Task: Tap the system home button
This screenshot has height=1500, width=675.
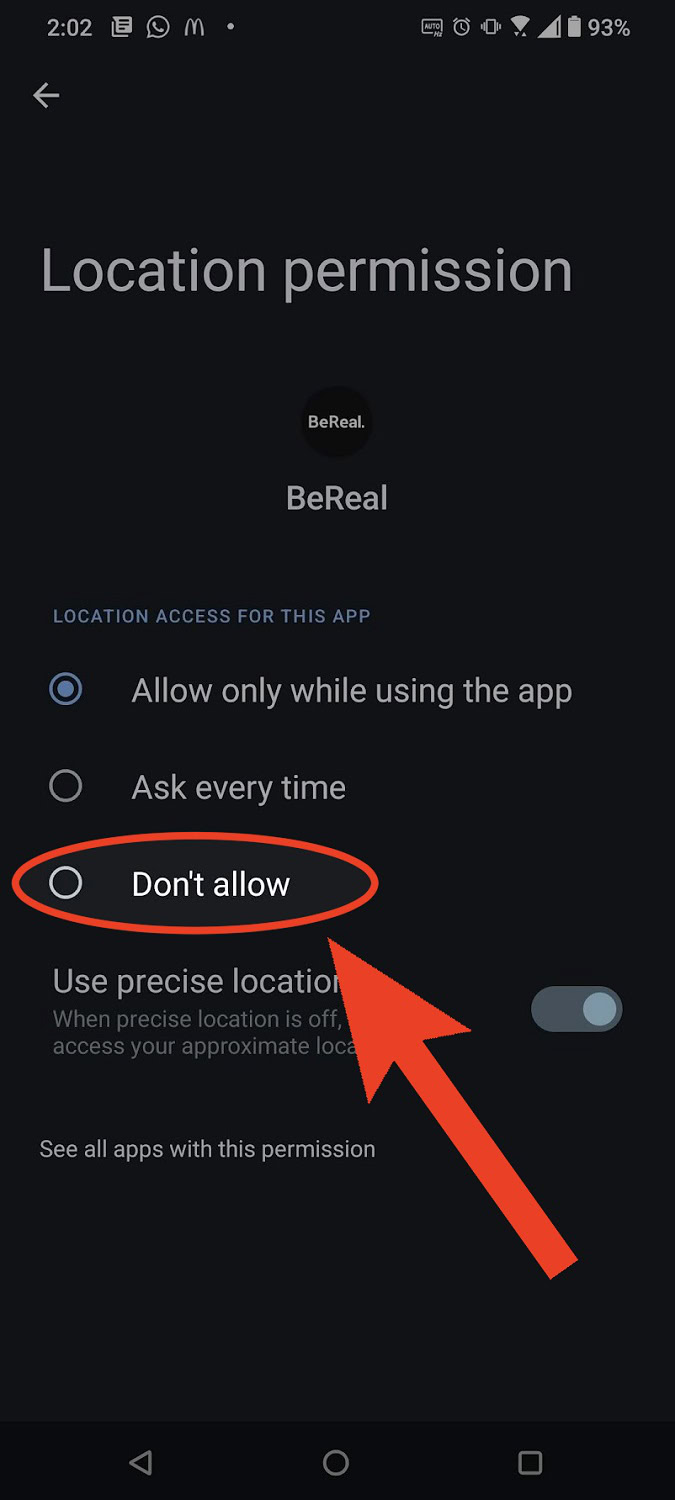Action: [x=336, y=1463]
